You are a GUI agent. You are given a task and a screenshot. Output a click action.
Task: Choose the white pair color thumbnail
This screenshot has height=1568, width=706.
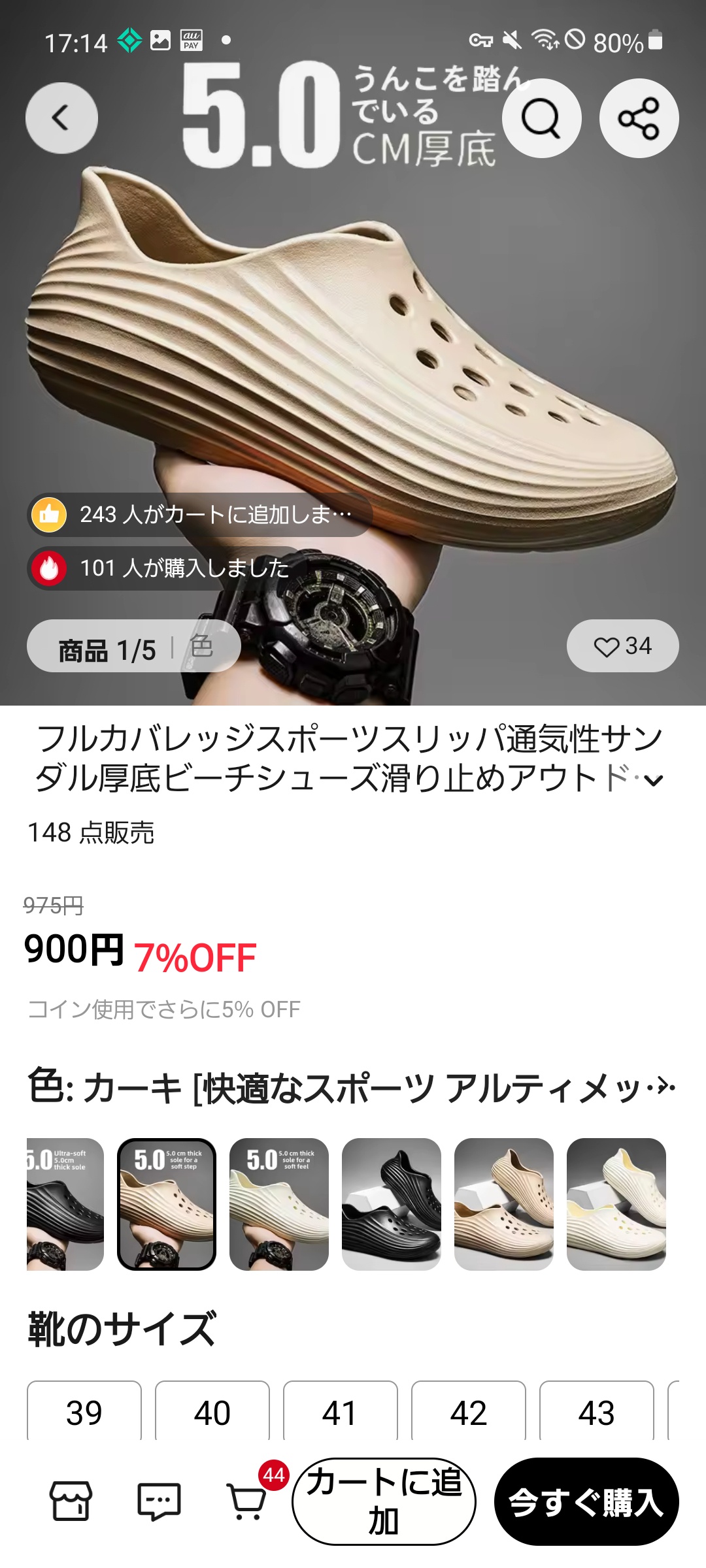[x=616, y=1204]
